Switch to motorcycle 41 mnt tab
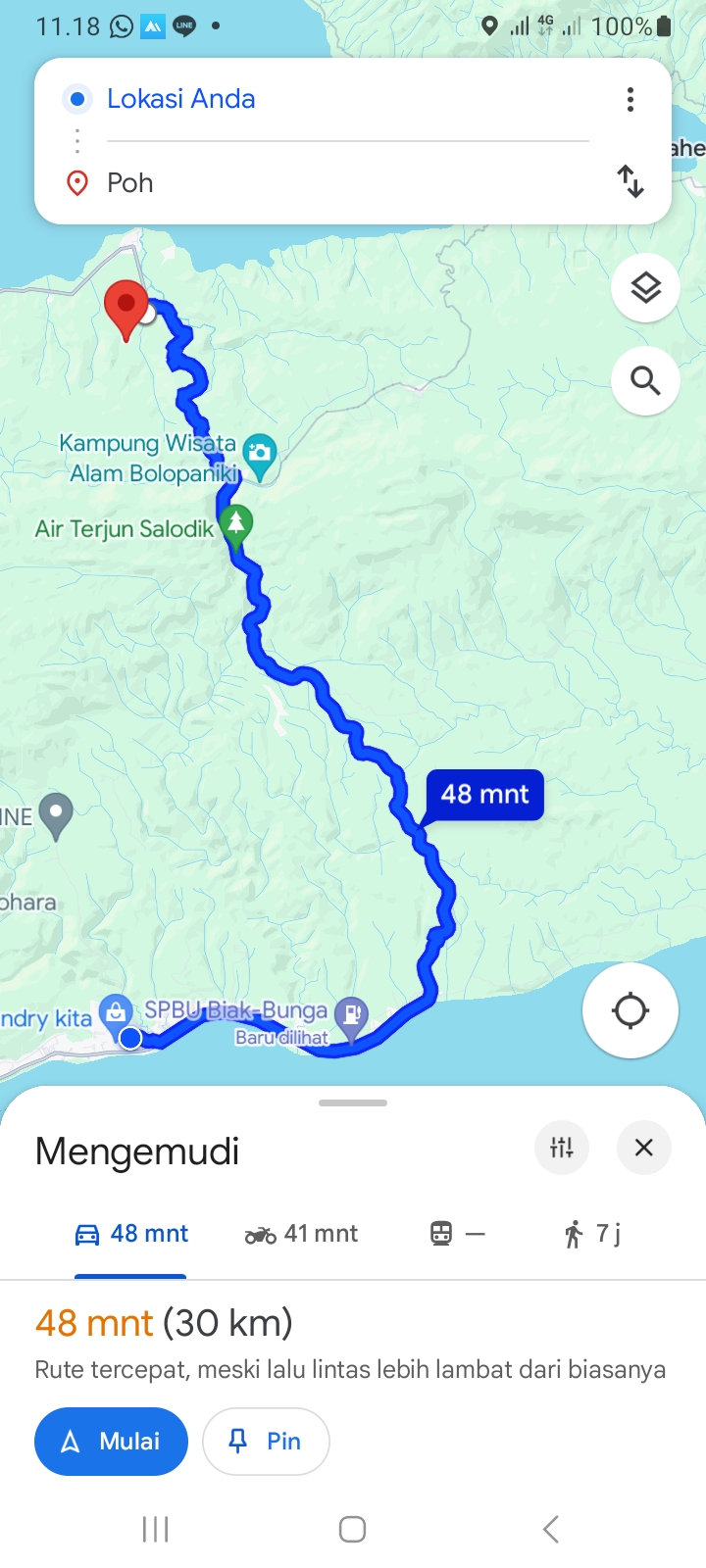 301,1234
